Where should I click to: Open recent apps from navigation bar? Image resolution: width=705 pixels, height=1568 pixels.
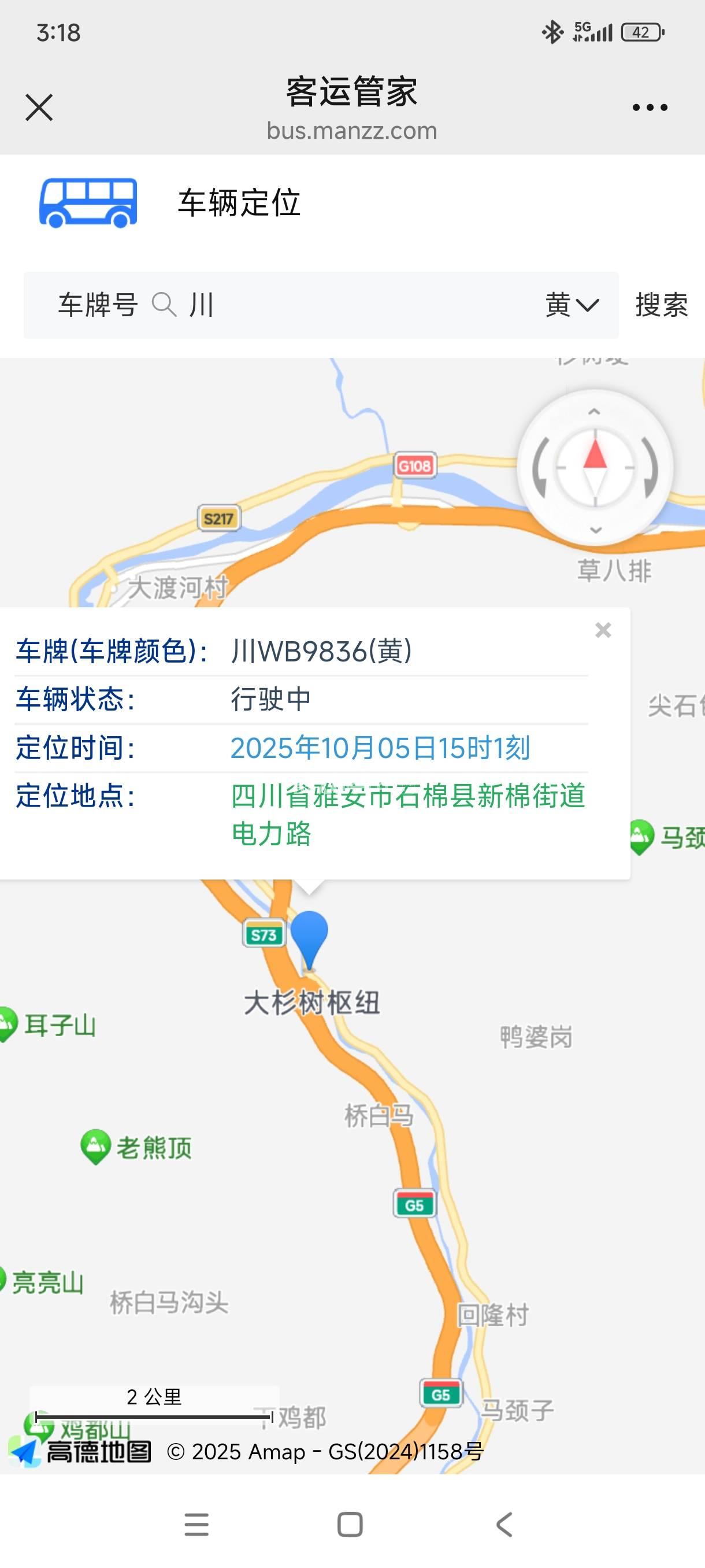(x=196, y=1525)
